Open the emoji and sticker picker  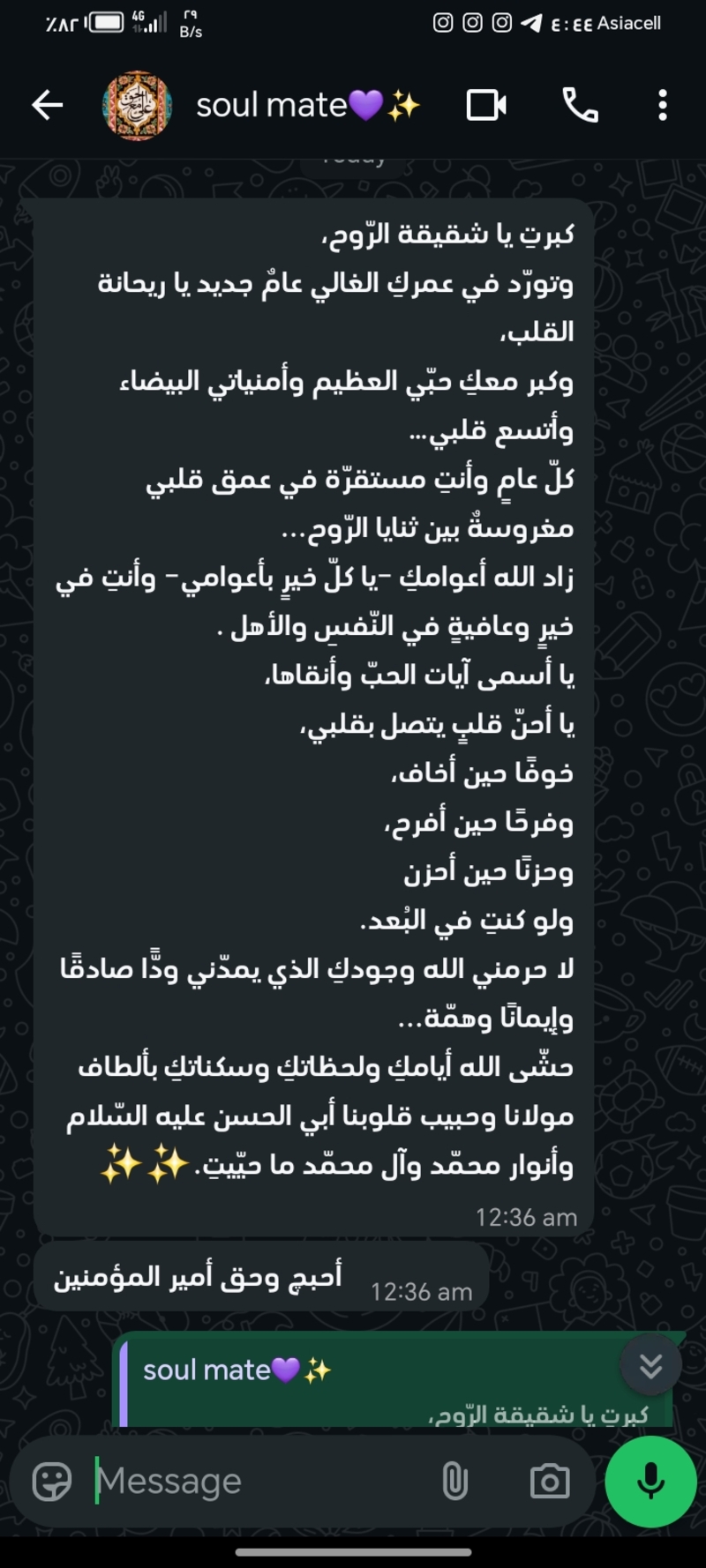(x=52, y=1482)
